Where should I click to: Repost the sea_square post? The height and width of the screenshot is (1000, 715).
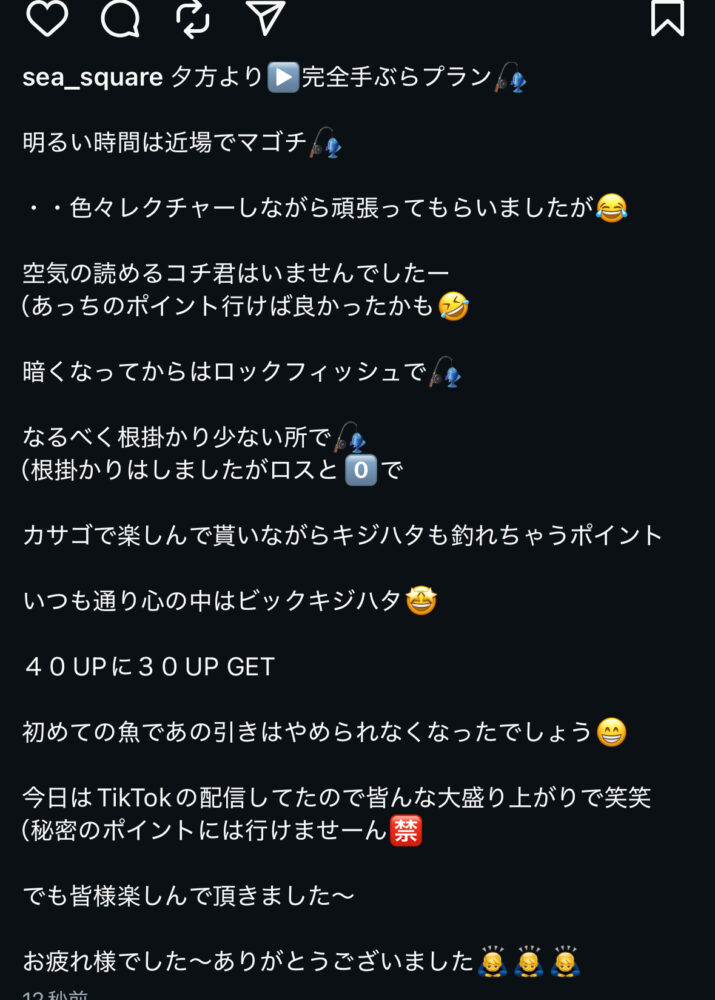point(191,17)
